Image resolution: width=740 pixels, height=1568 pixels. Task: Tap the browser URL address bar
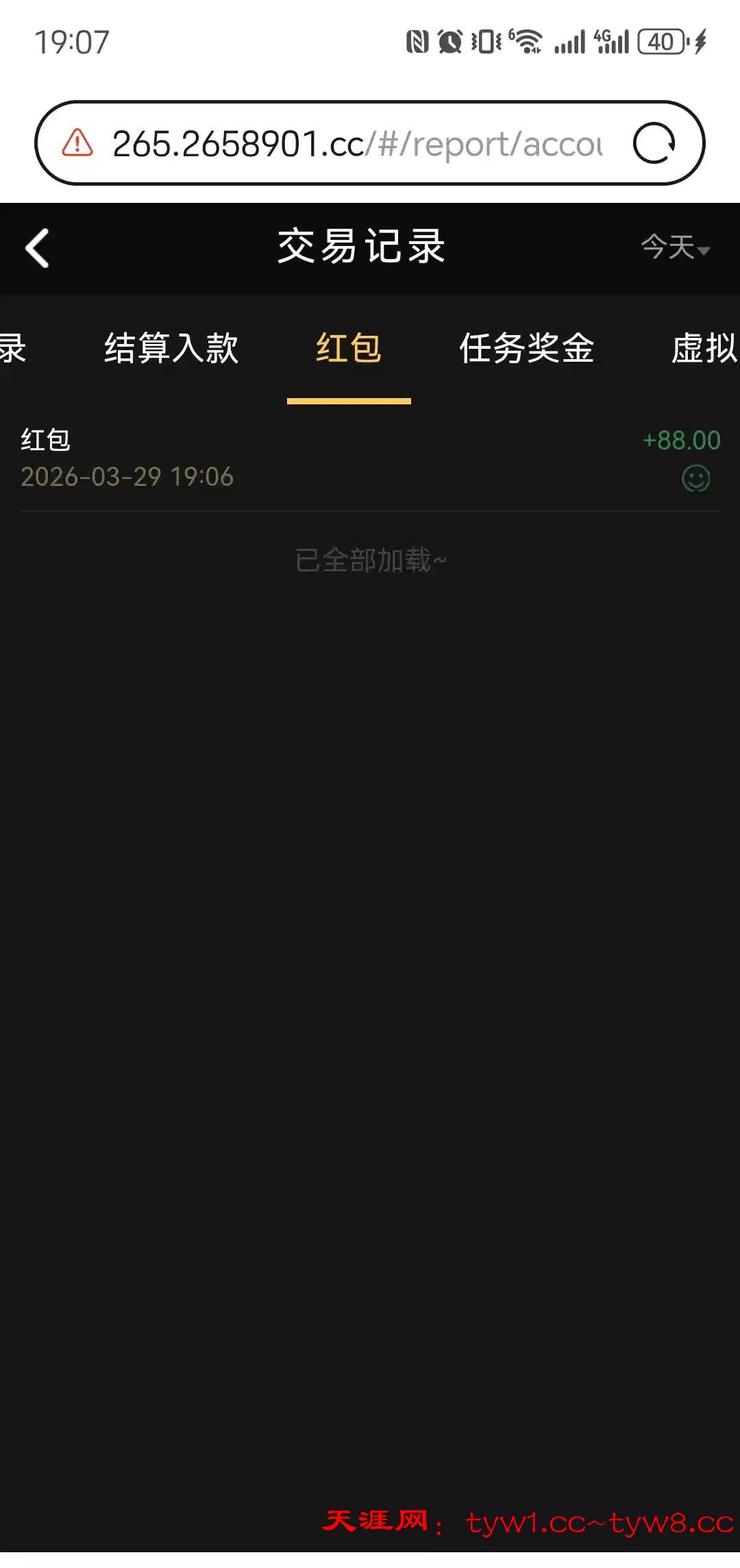coord(356,144)
